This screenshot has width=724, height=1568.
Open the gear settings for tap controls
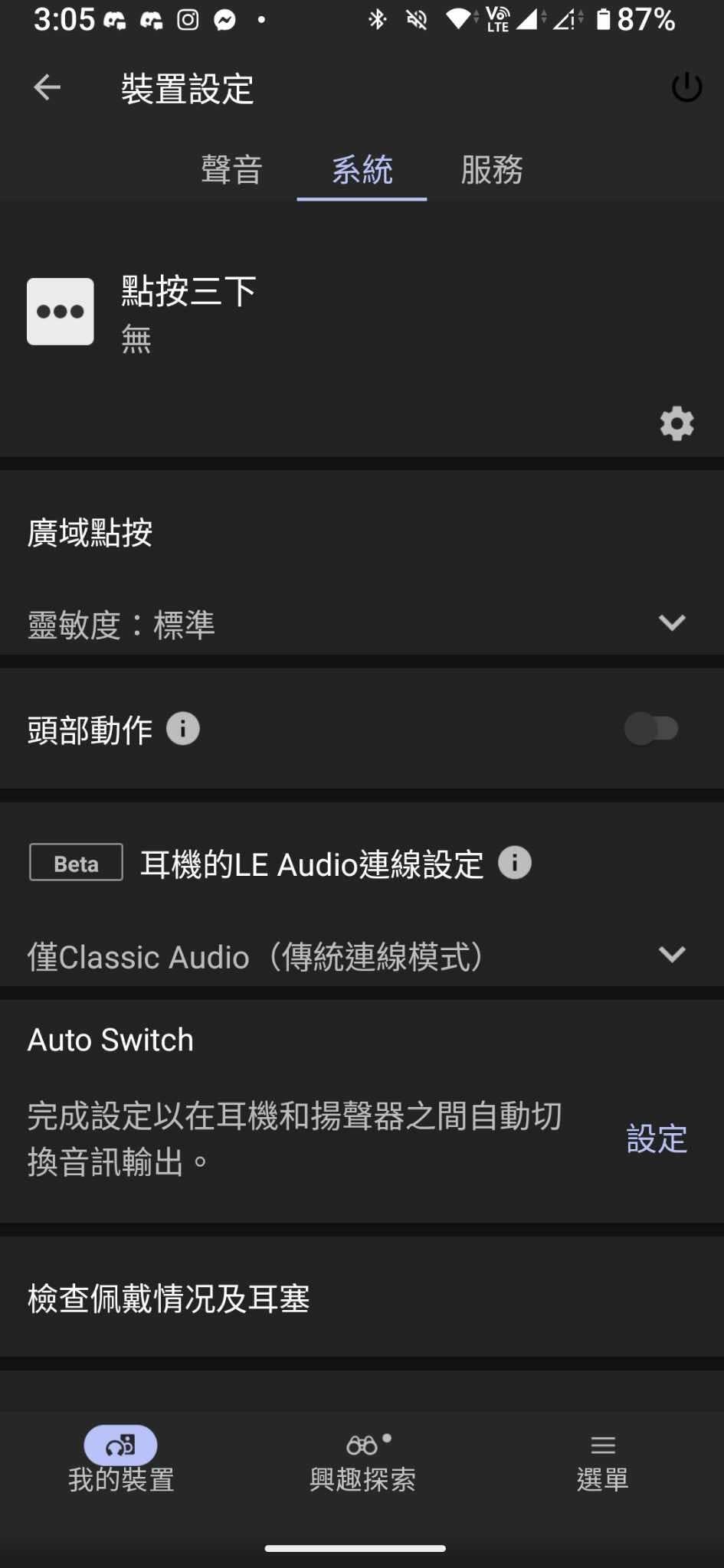676,423
